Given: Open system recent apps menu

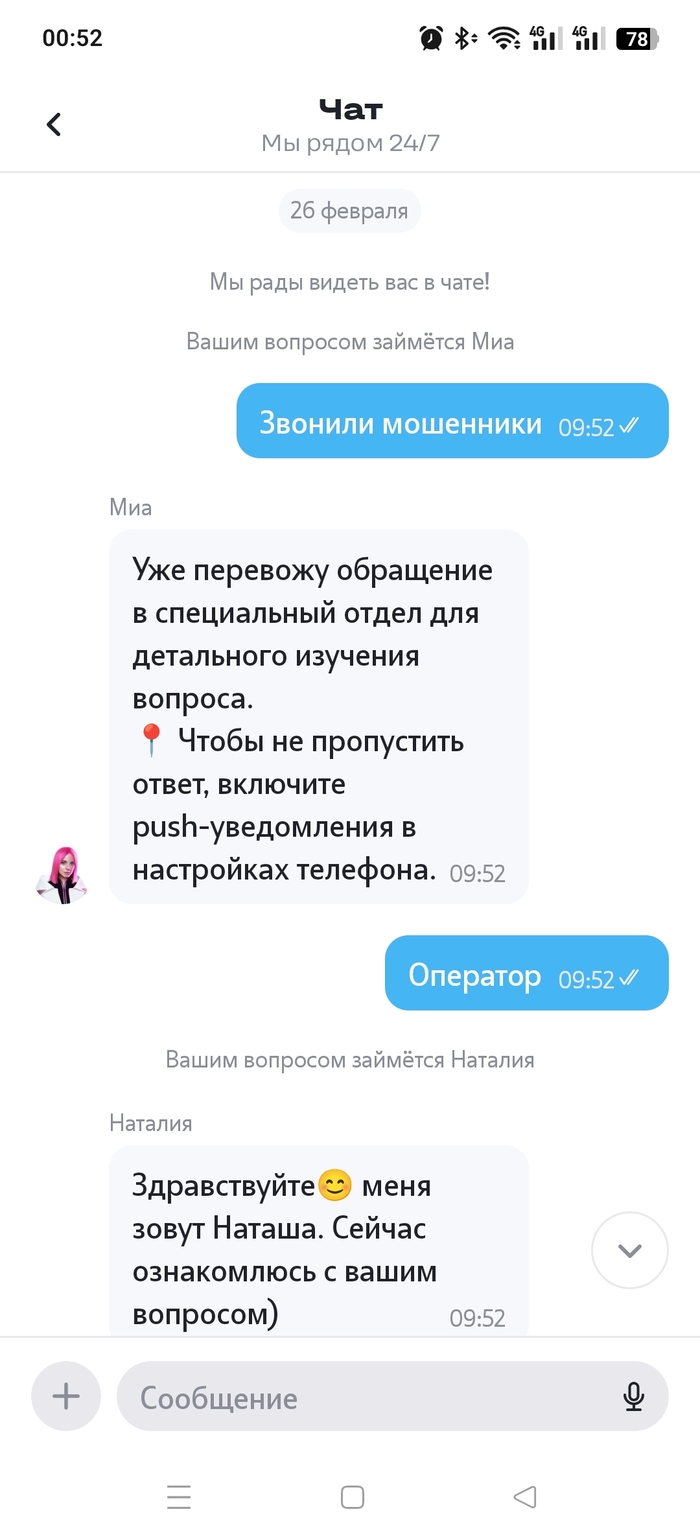Looking at the screenshot, I should (x=179, y=1497).
